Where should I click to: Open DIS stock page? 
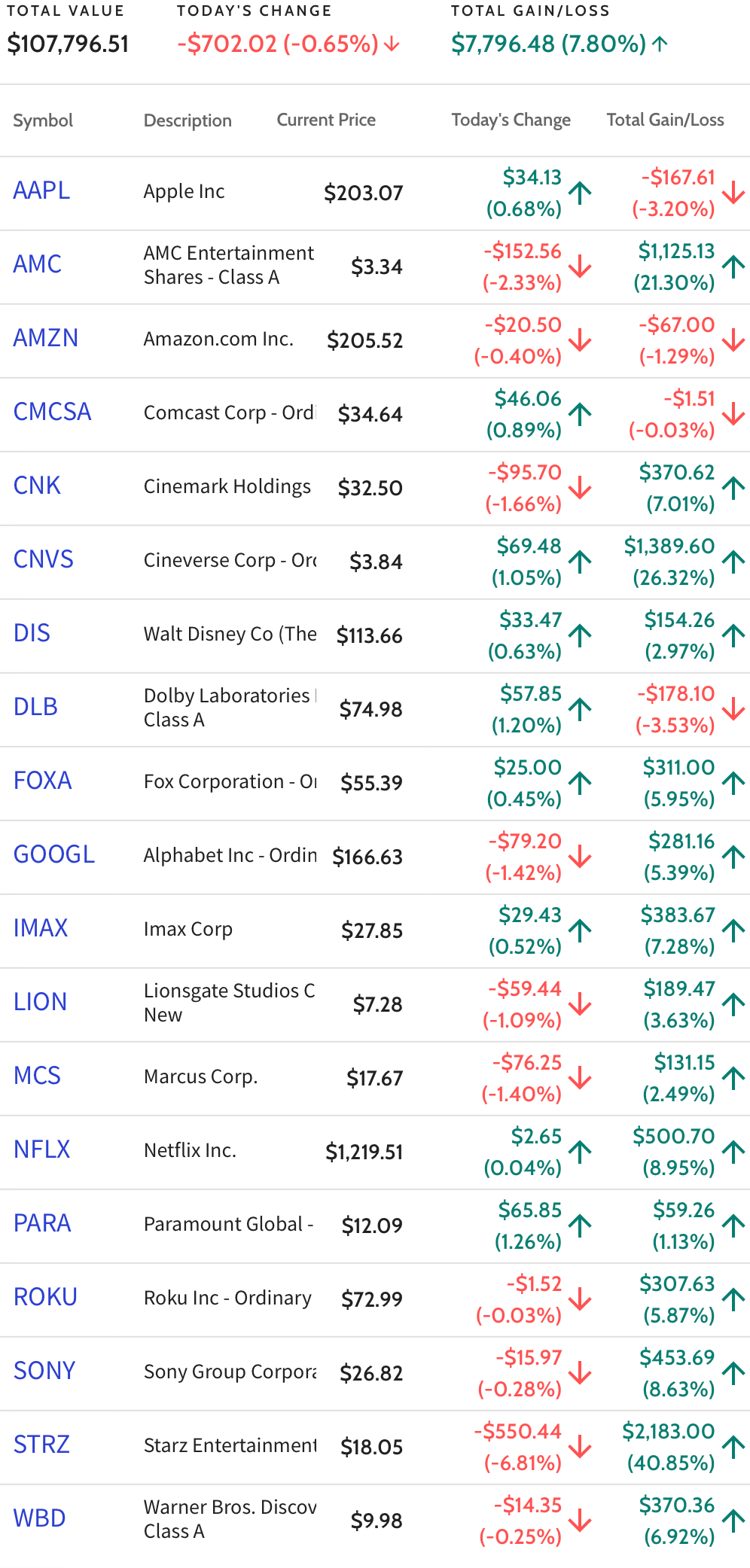32,633
